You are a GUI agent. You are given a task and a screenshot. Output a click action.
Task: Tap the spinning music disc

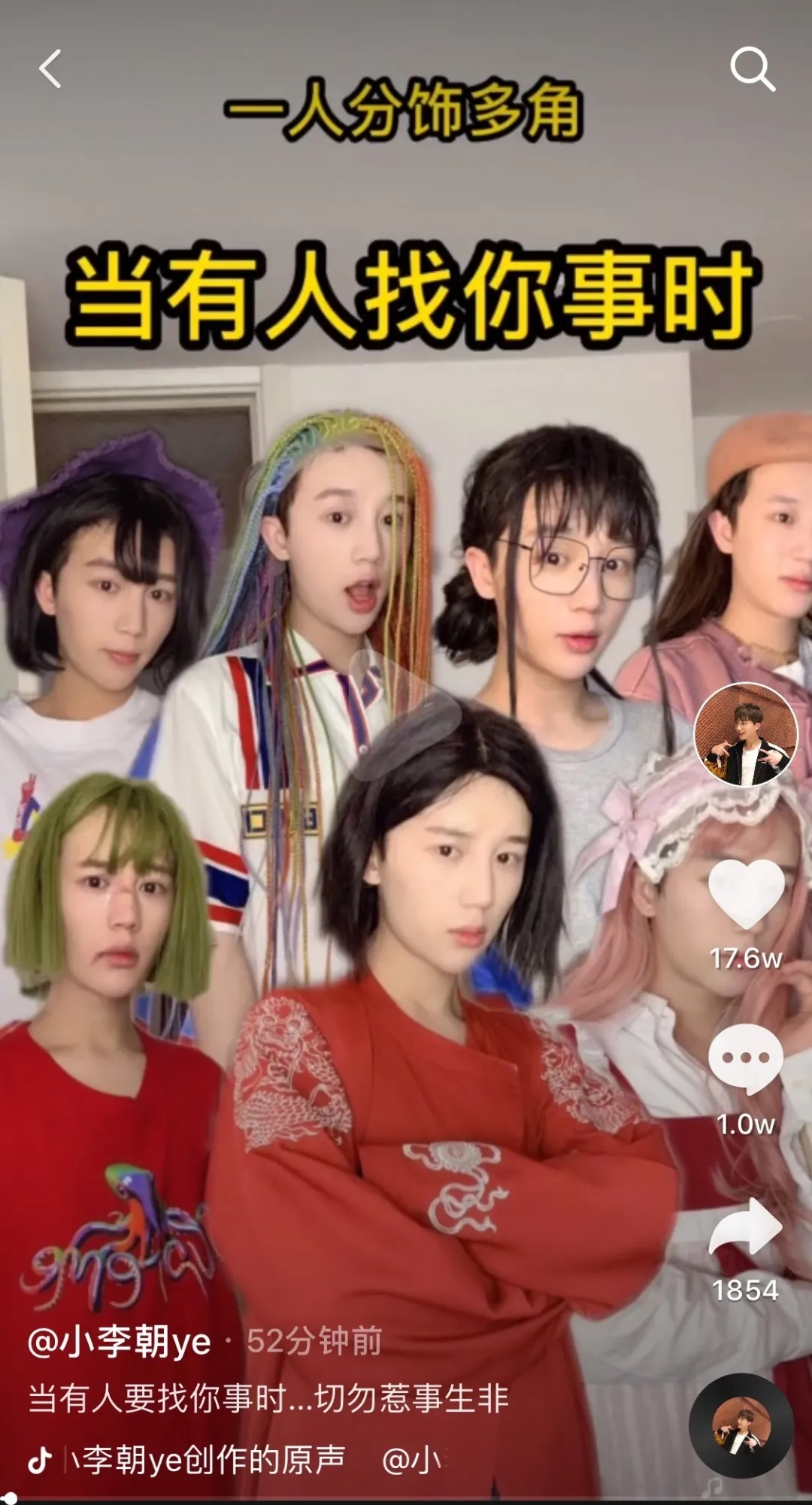click(x=741, y=1425)
